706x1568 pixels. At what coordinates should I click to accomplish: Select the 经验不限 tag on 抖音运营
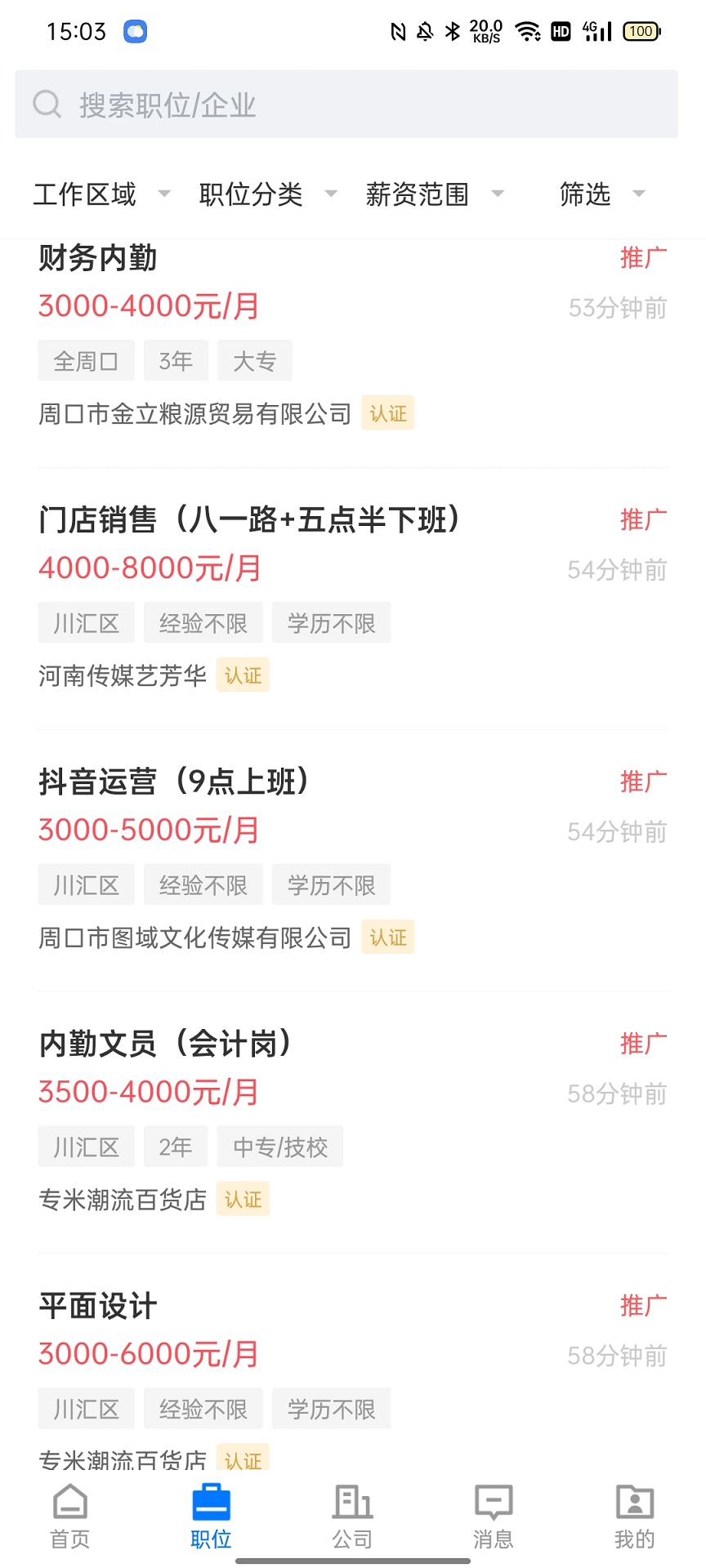tap(203, 884)
